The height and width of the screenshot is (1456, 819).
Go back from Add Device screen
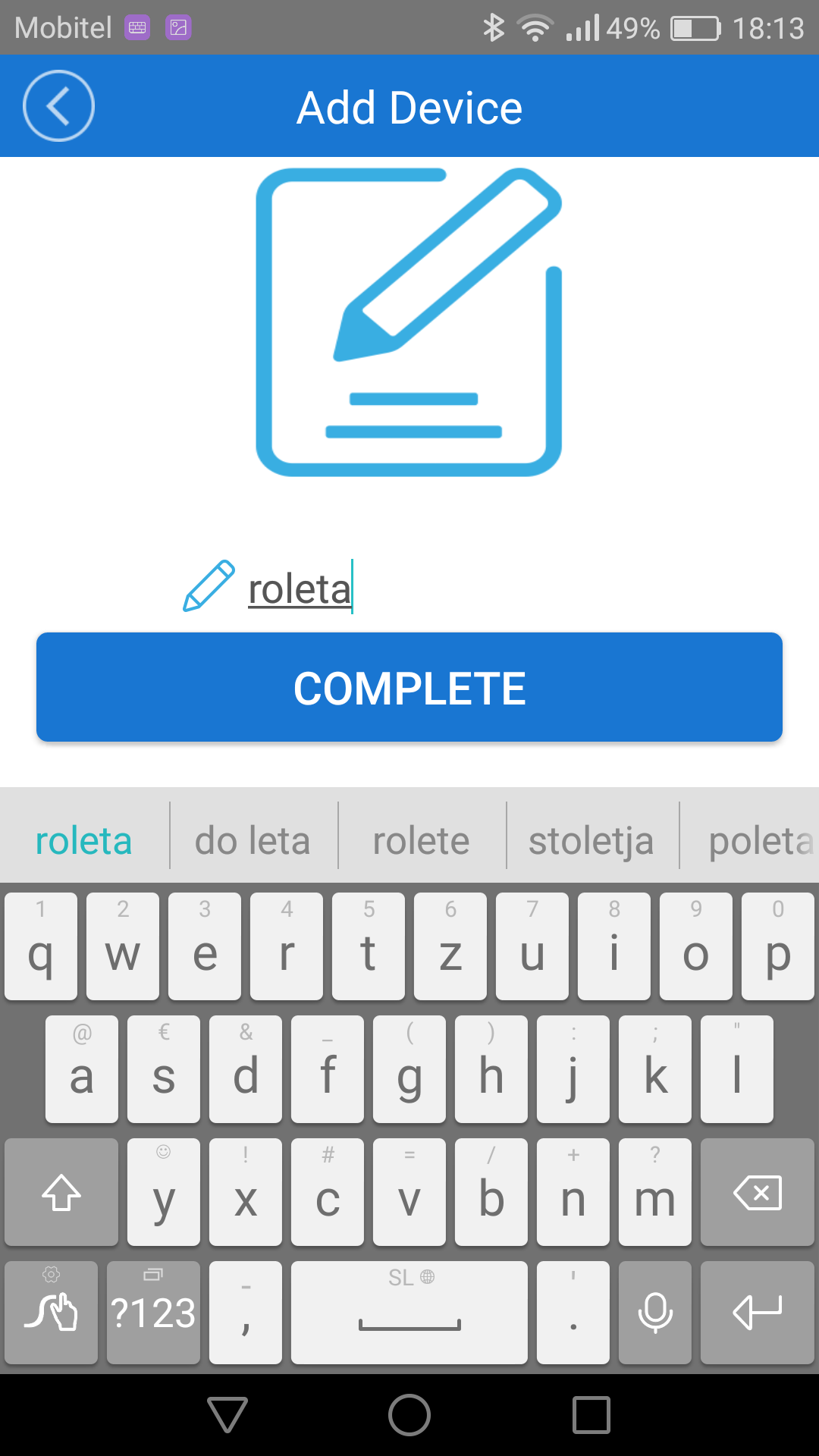tap(58, 106)
